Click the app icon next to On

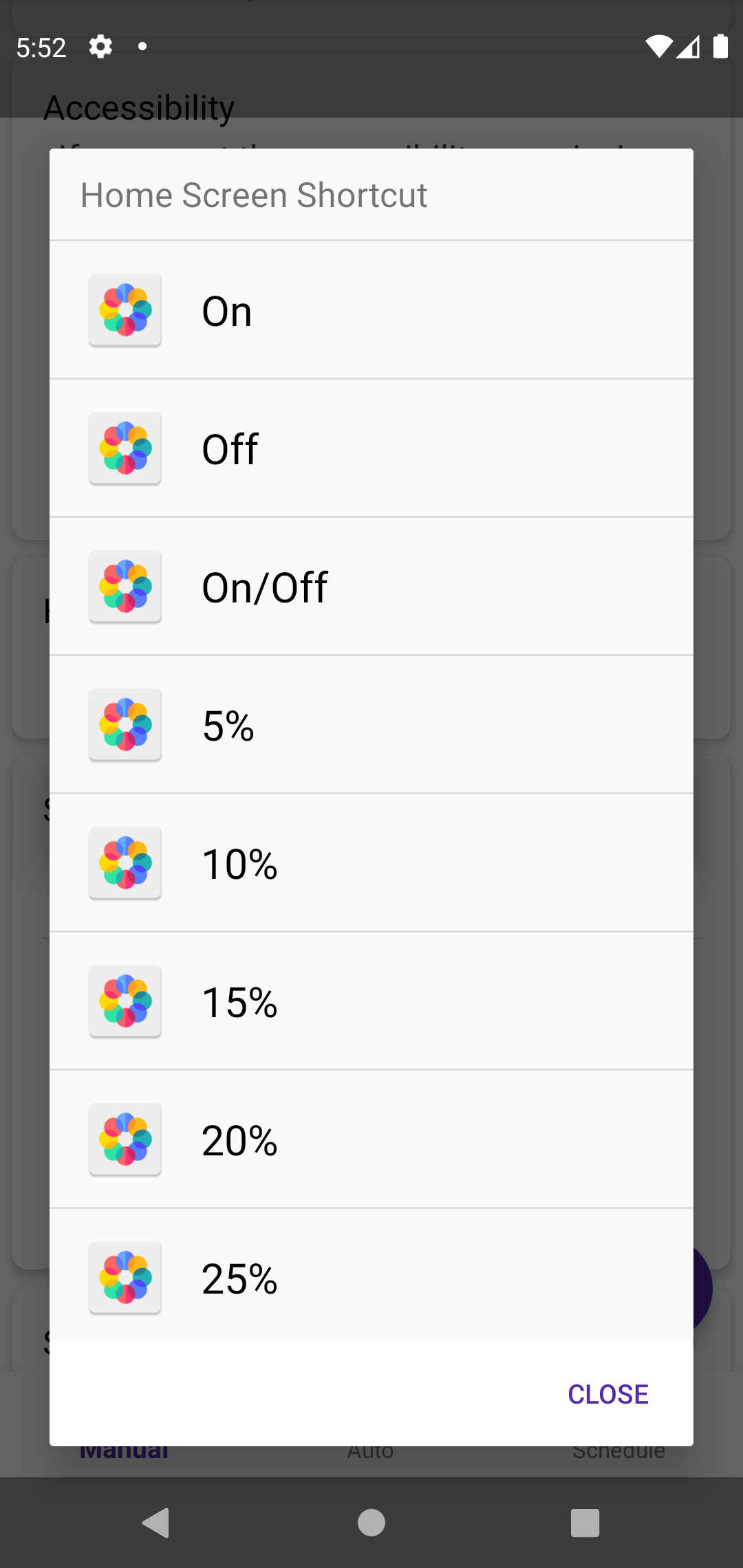click(x=125, y=310)
